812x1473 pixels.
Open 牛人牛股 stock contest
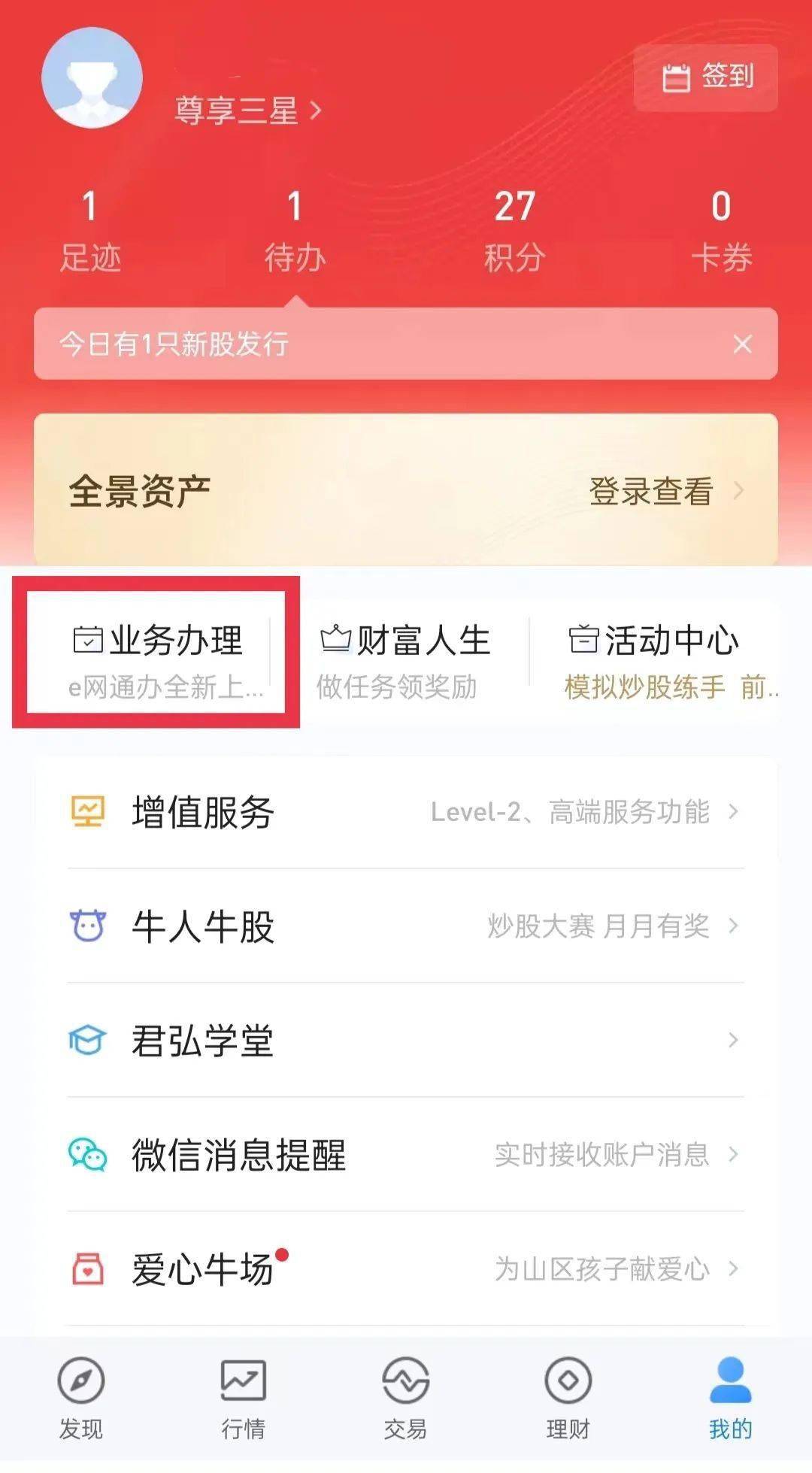[x=406, y=926]
